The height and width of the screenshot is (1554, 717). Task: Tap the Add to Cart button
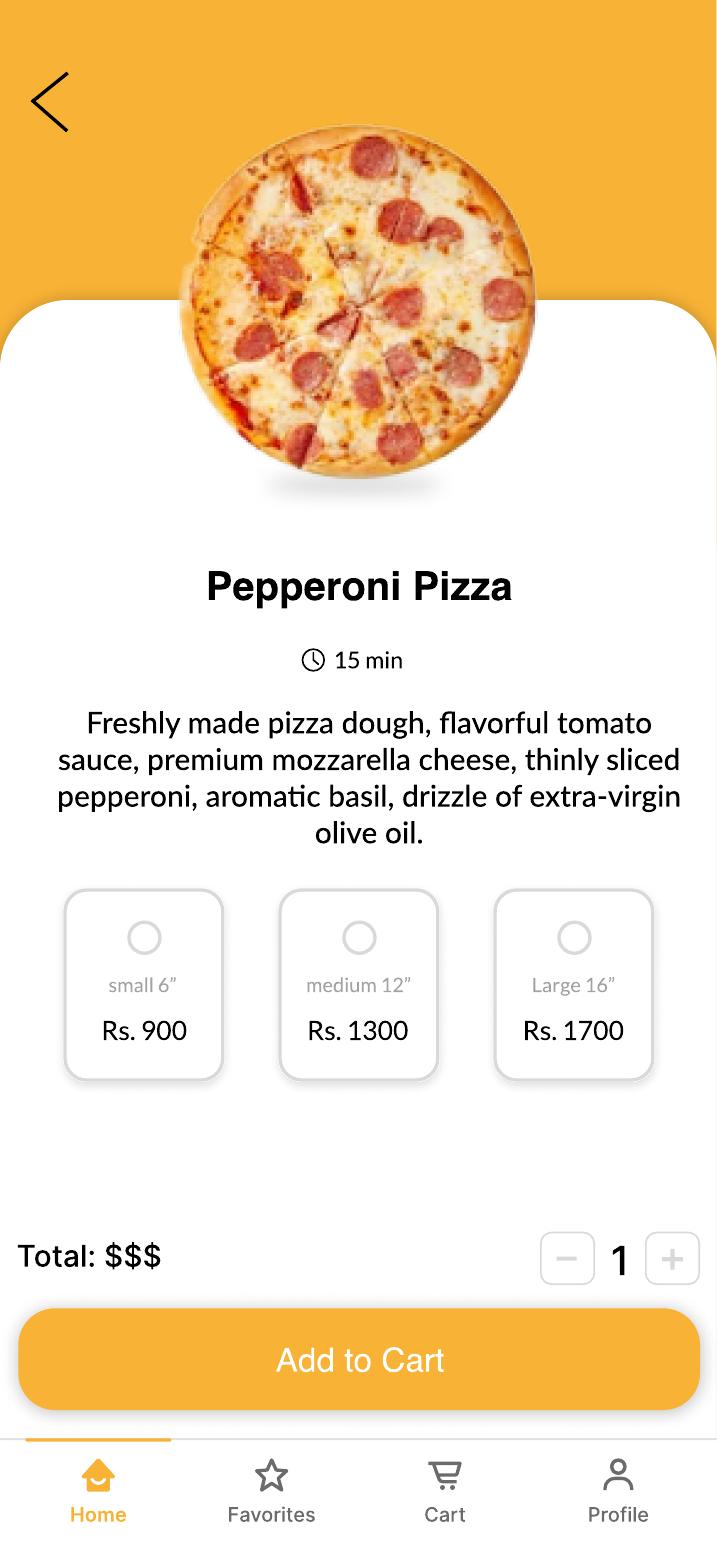pos(359,1359)
